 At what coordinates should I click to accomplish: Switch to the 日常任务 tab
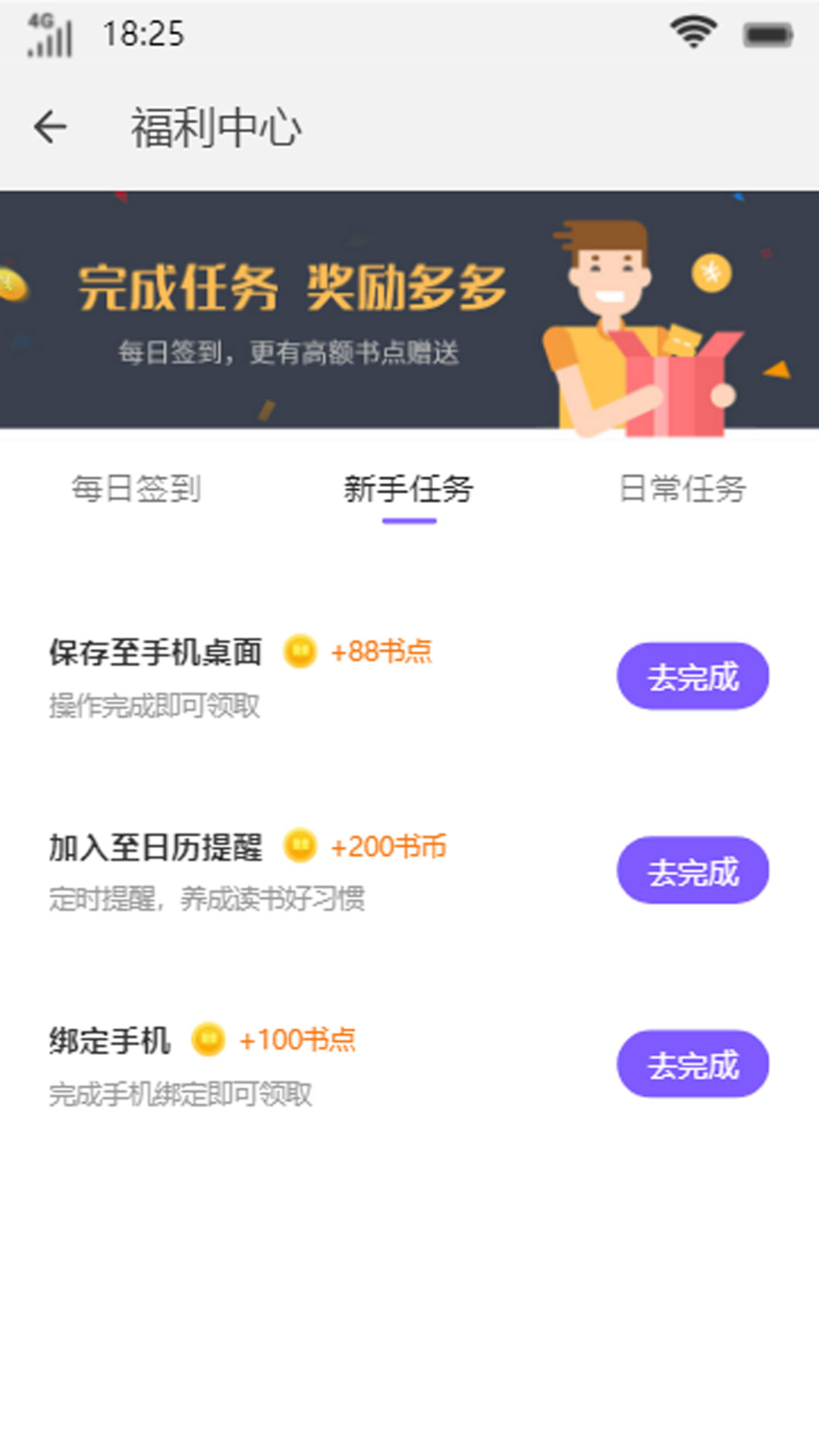coord(683,490)
